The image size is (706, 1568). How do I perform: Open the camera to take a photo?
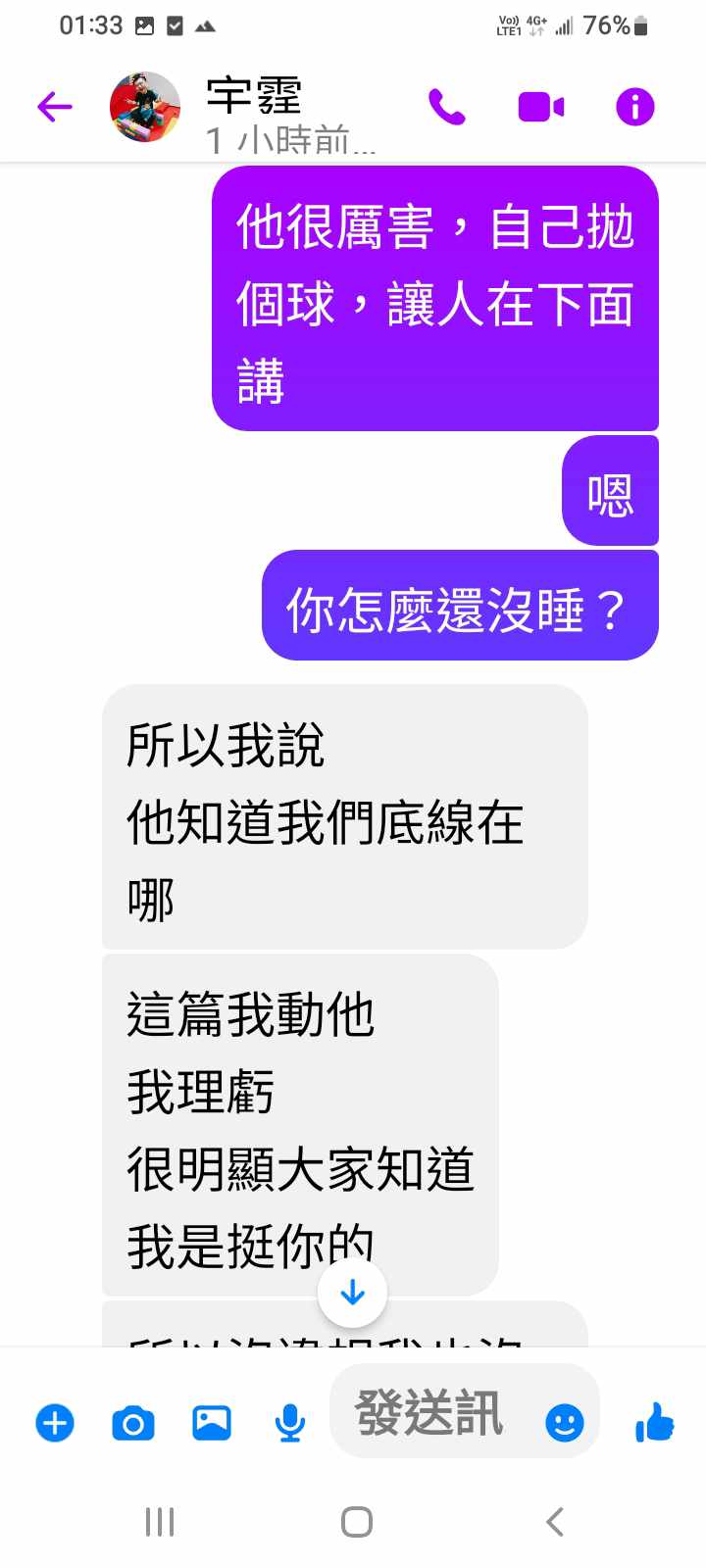133,1422
